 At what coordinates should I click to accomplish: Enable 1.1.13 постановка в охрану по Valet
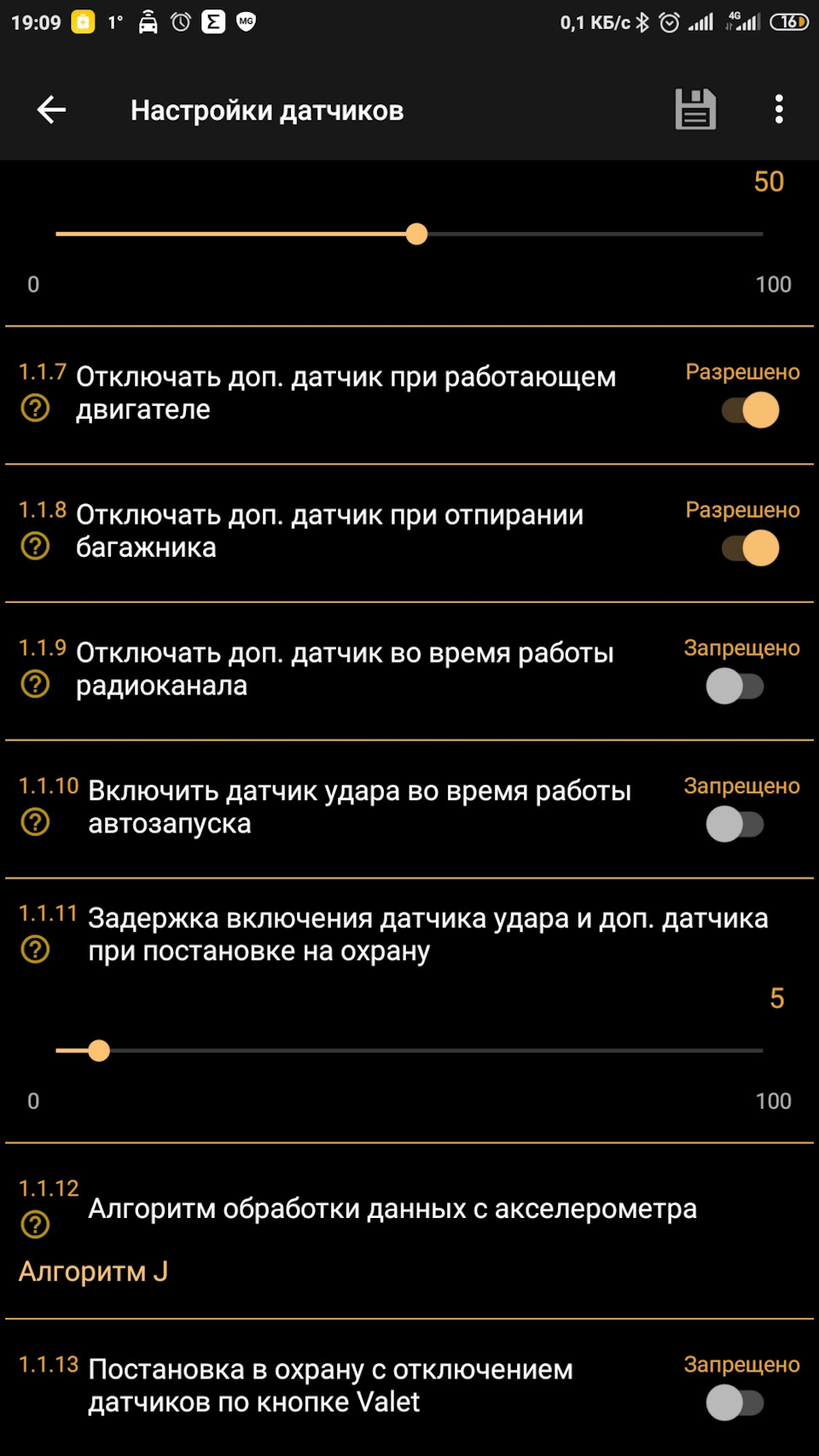point(735,1403)
